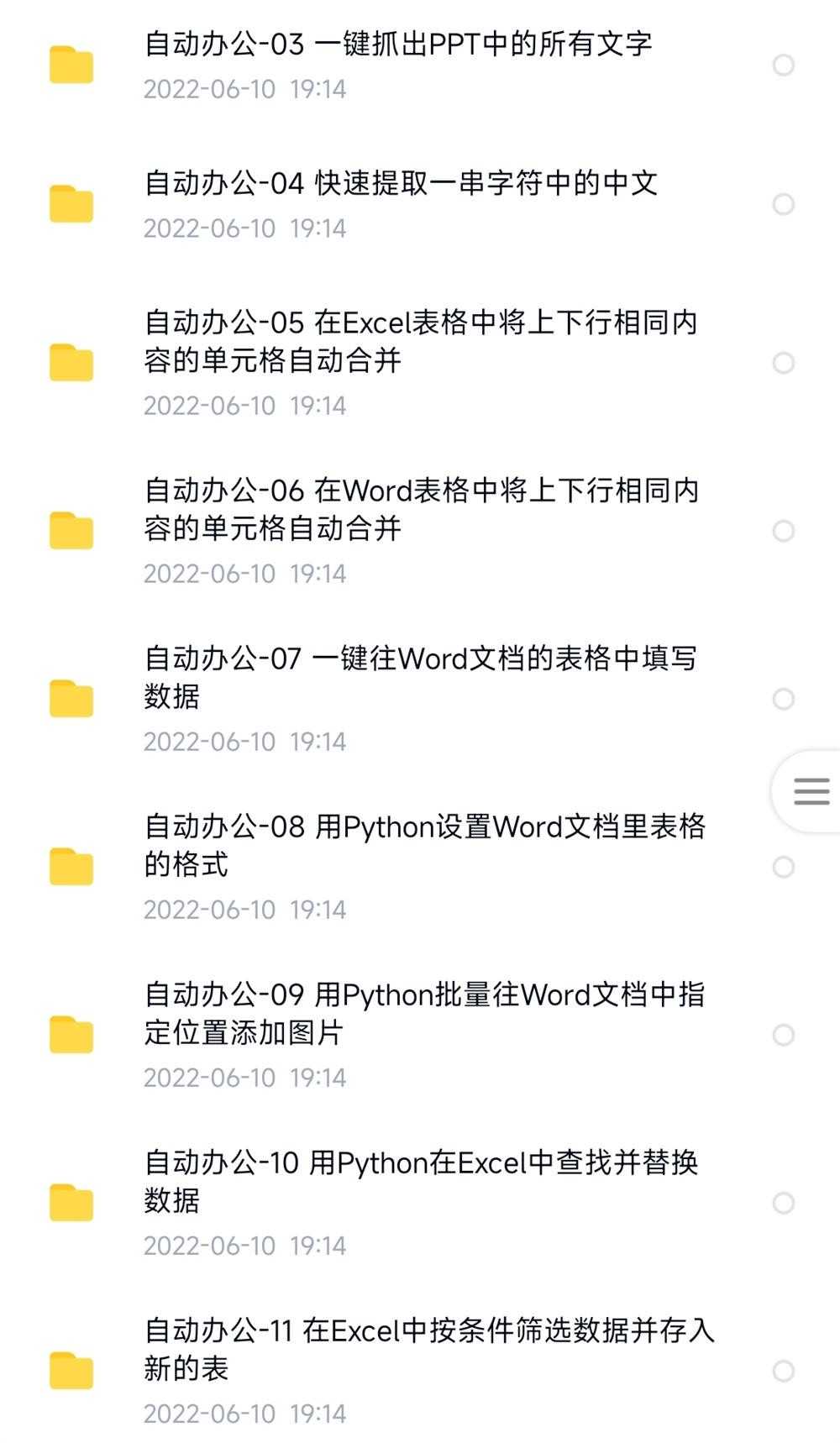This screenshot has width=840, height=1443.
Task: Open 自动办公-09 批量添加图片 folder
Action: tap(403, 1015)
